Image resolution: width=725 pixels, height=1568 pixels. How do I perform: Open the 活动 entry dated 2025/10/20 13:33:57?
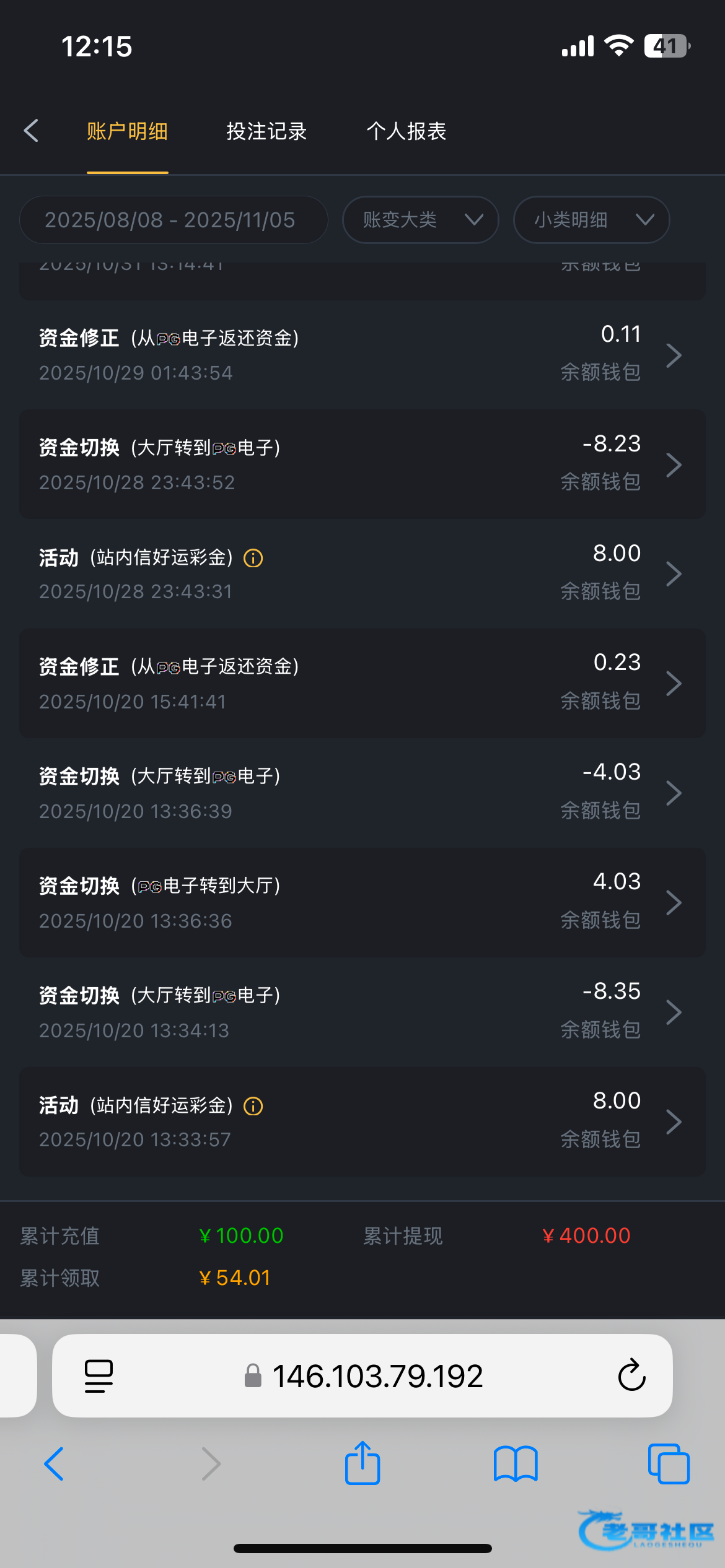click(x=362, y=1122)
